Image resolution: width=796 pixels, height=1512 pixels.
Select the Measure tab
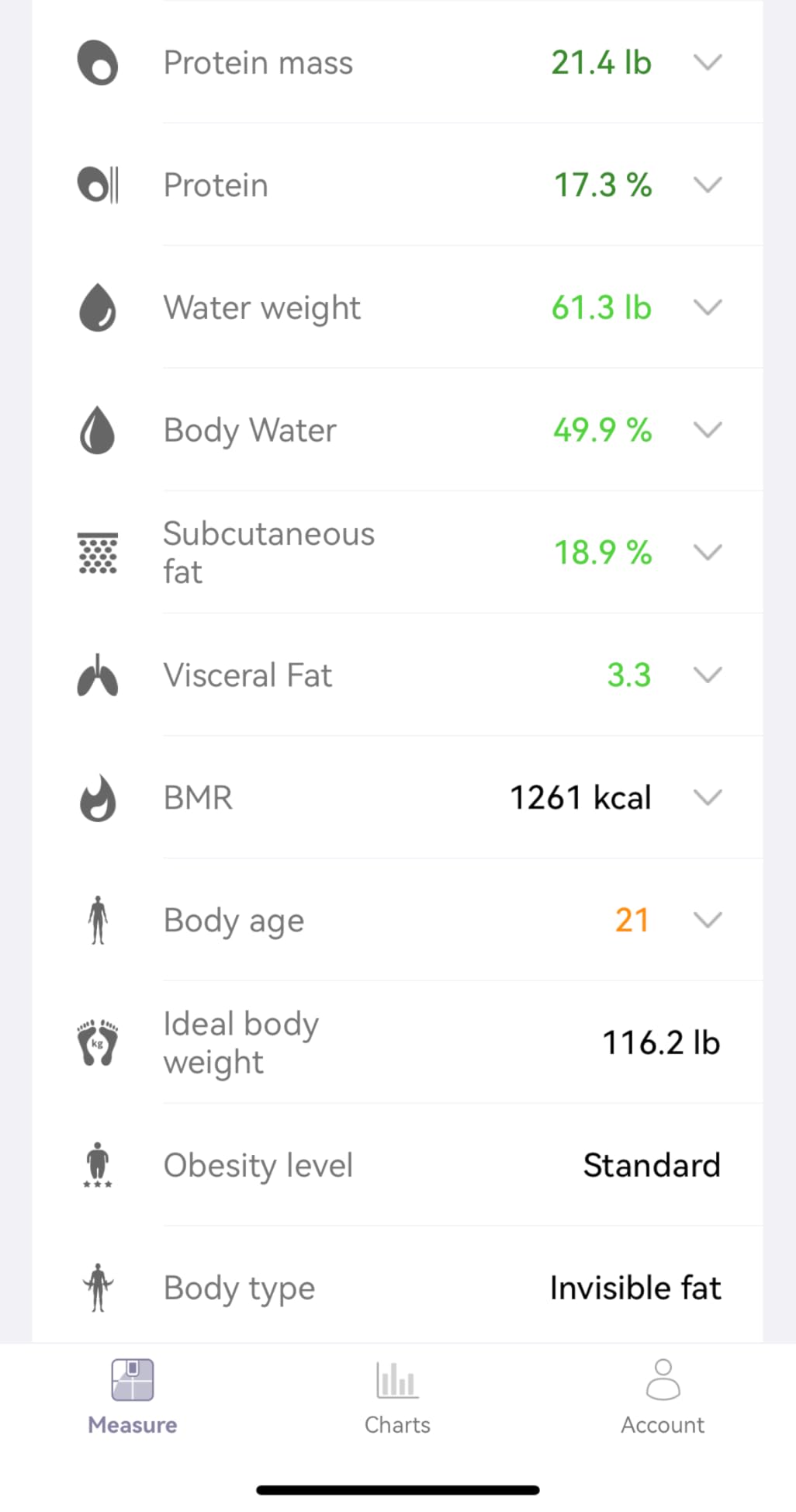coord(132,1397)
